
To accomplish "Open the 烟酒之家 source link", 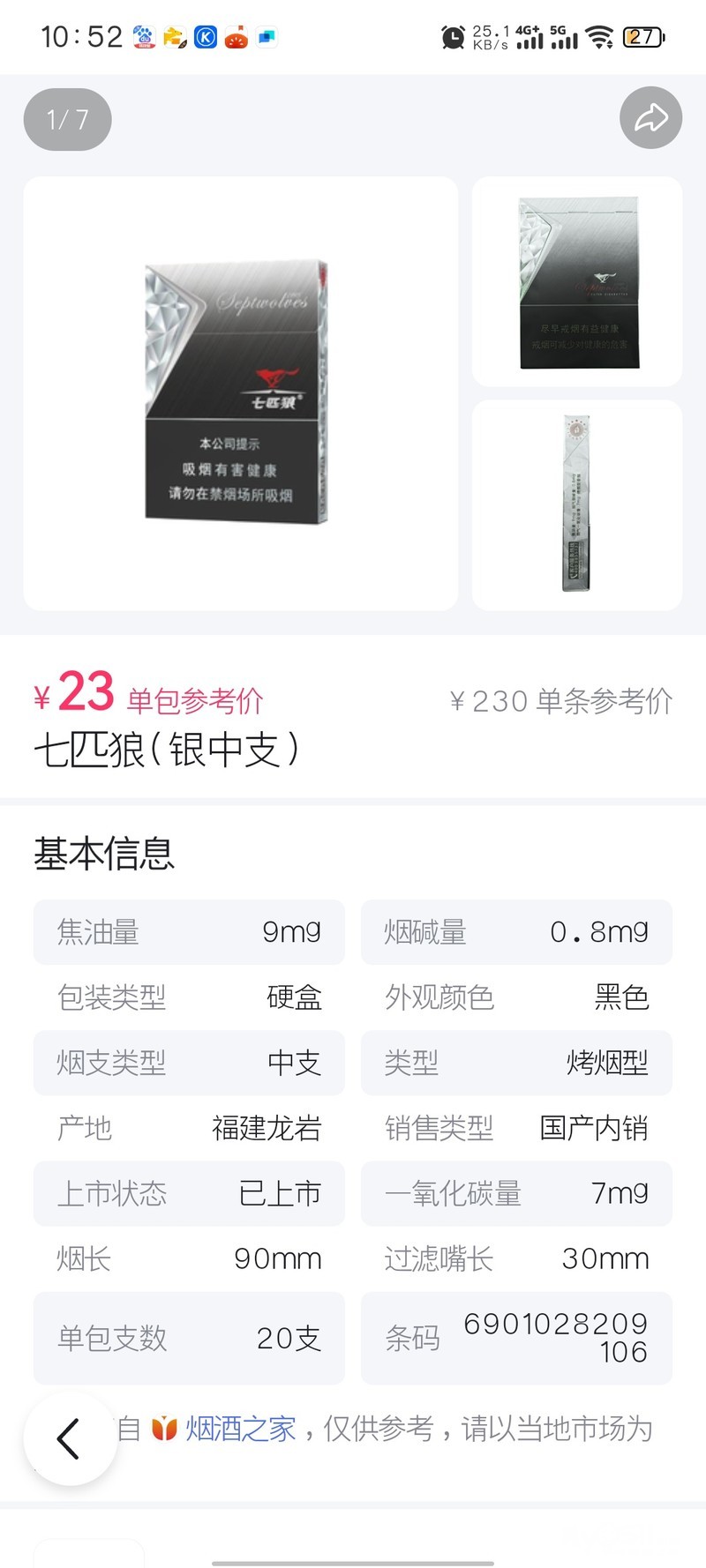I will tap(238, 1429).
